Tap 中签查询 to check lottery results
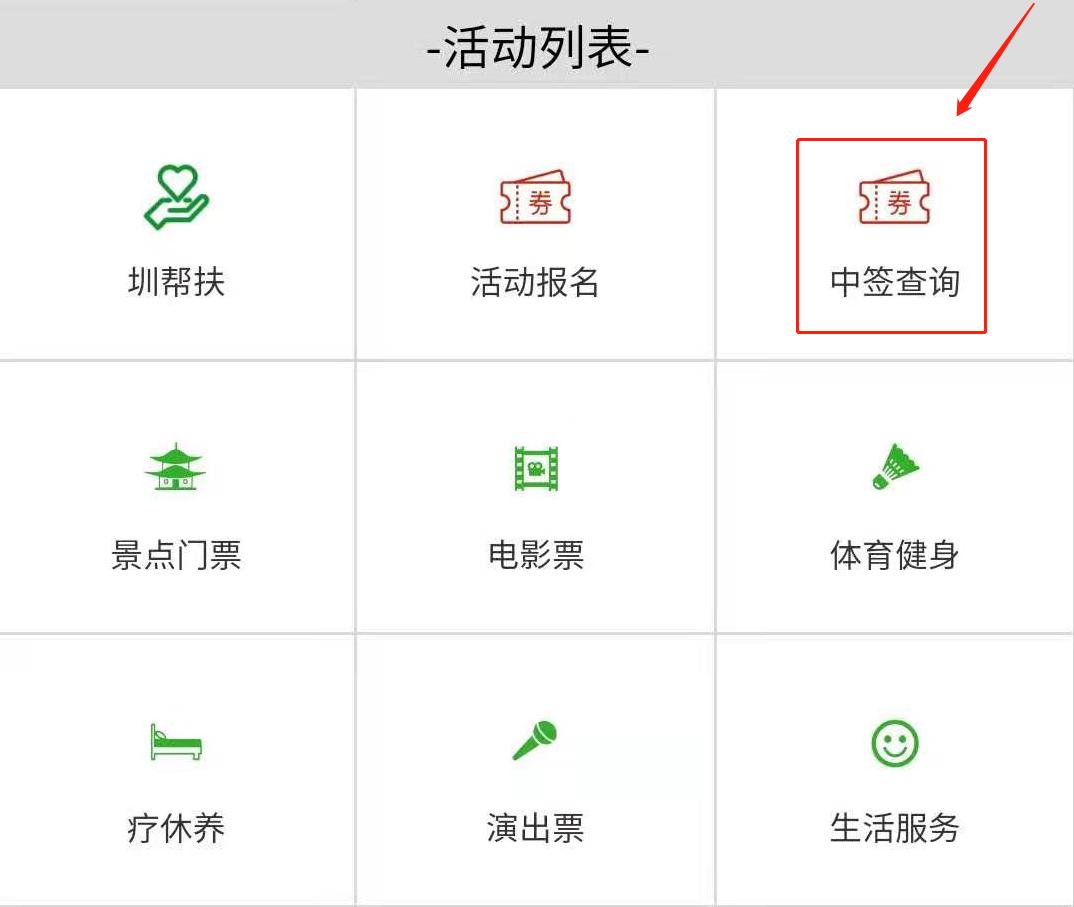 pos(893,235)
